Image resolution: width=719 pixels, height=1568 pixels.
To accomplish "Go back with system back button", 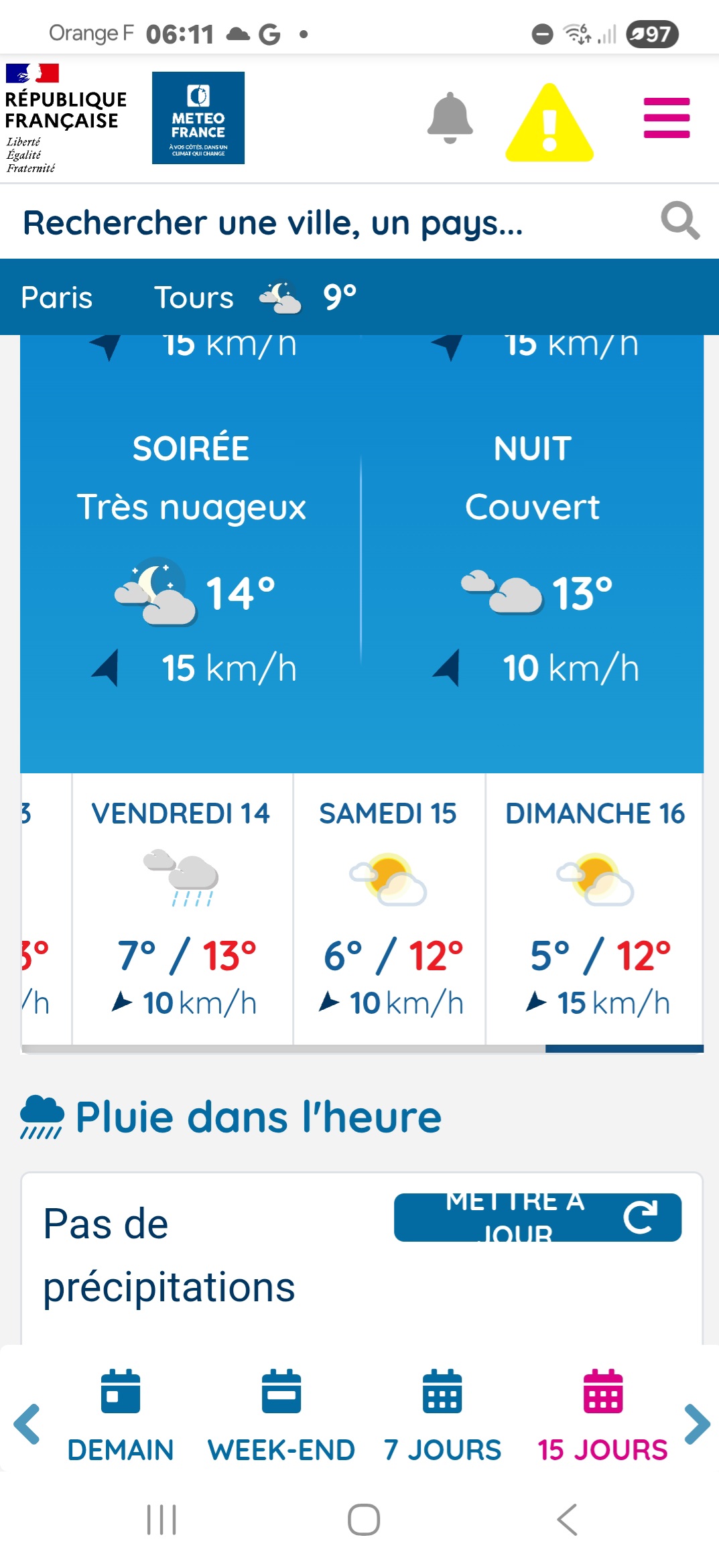I will 567,1519.
